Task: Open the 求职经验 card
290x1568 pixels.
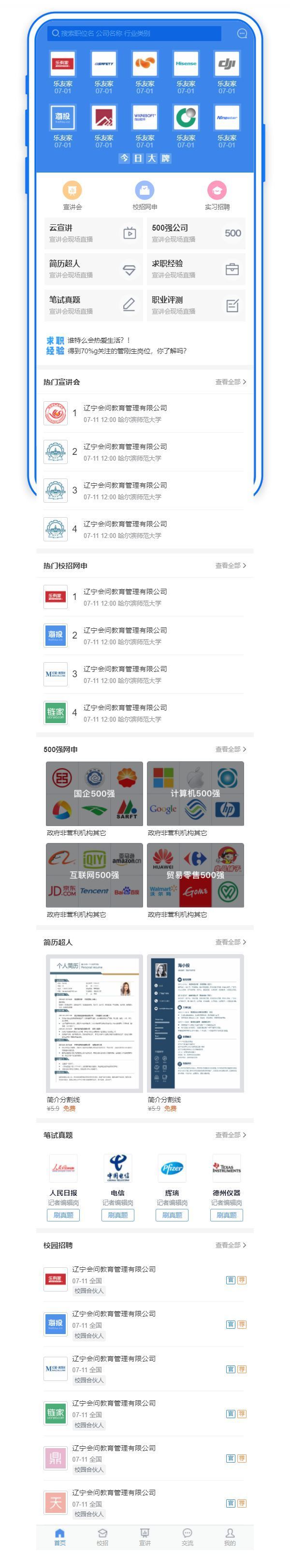Action: 196,269
